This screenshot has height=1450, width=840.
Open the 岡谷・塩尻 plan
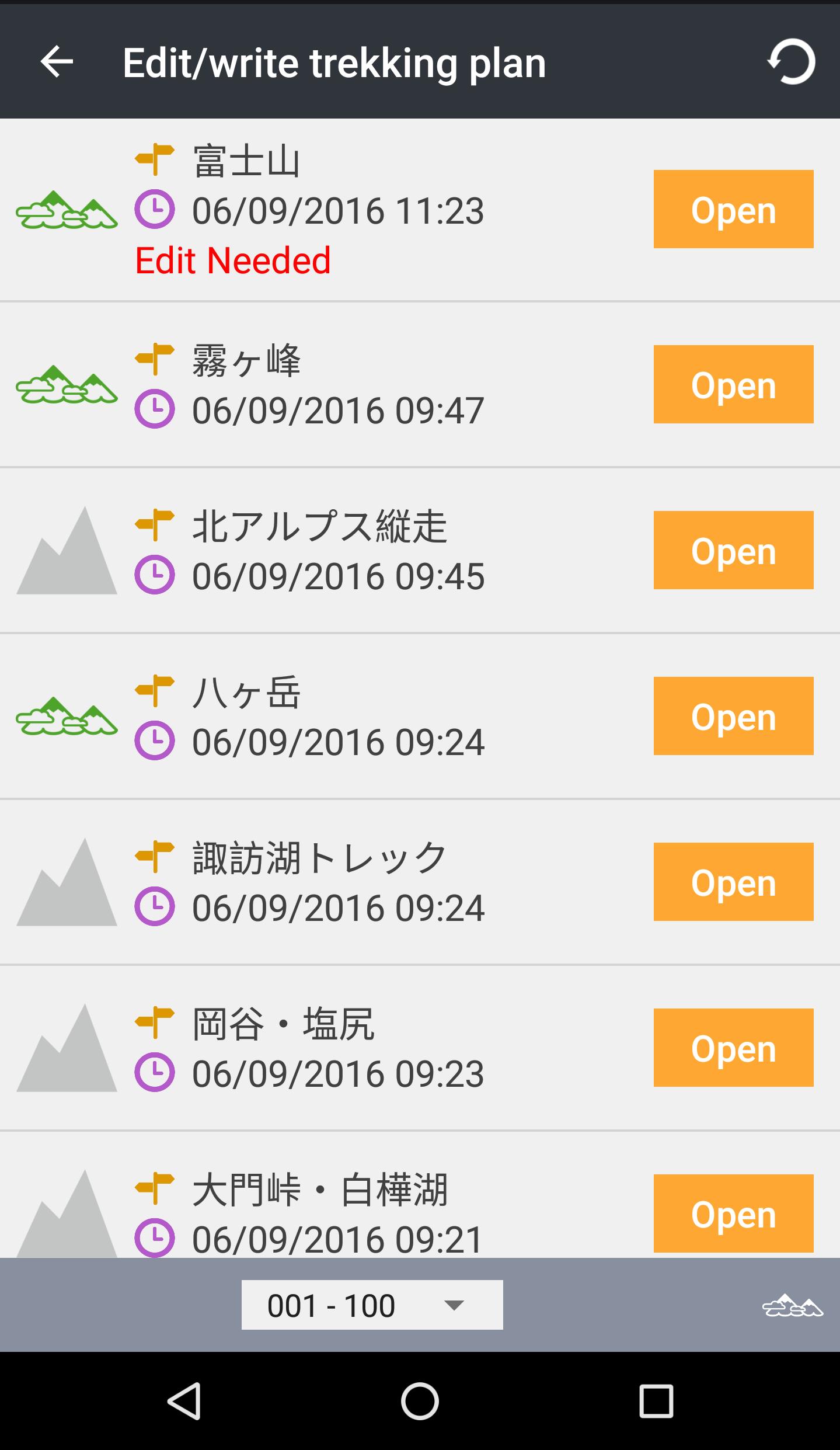click(x=733, y=1048)
